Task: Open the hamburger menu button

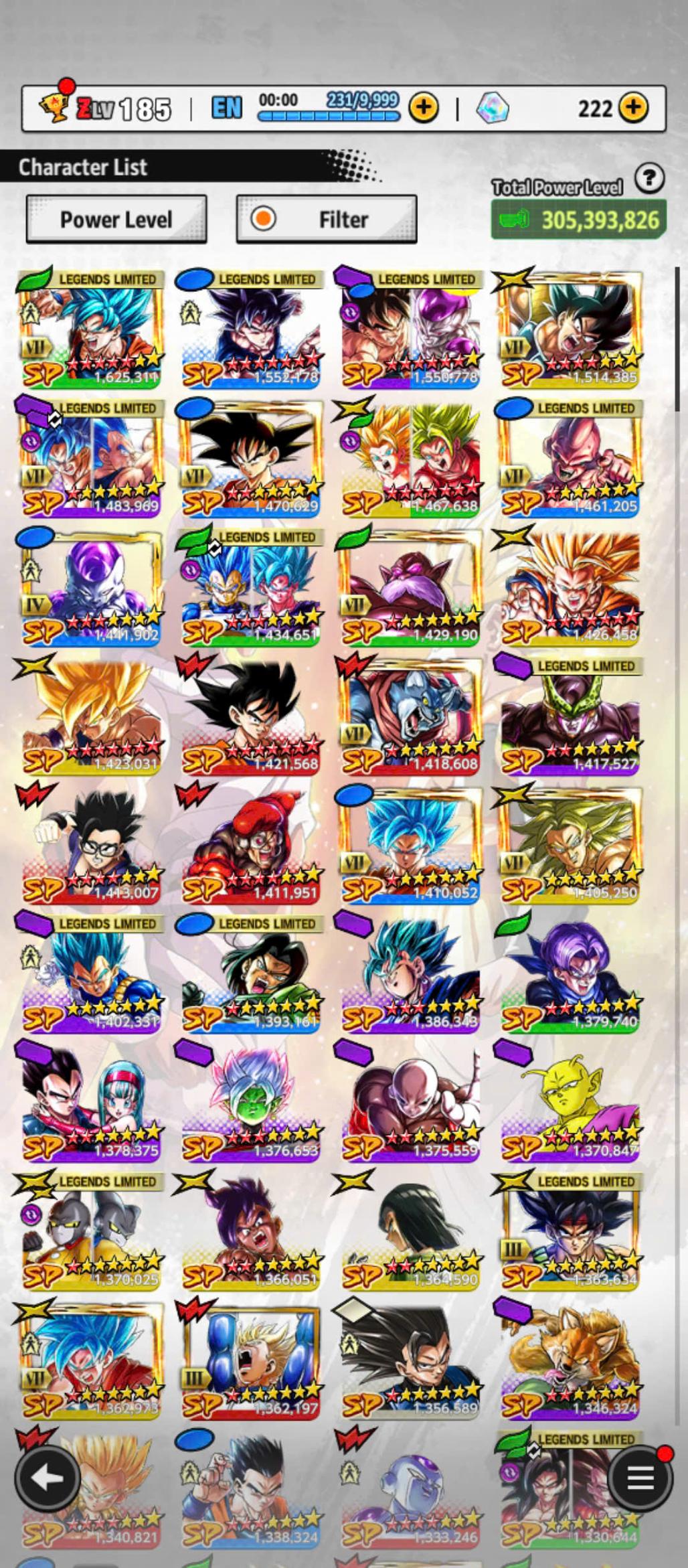Action: (x=640, y=1478)
